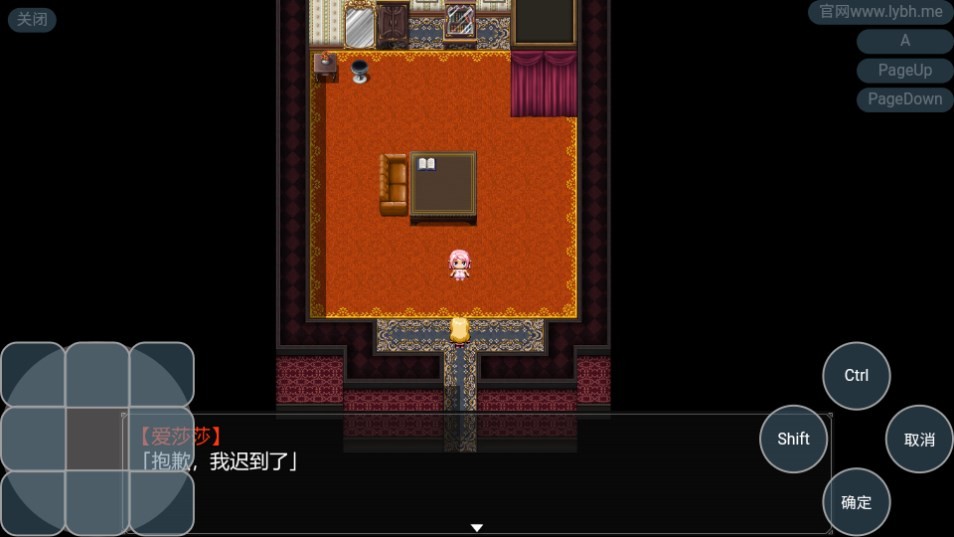Tap the PageDown virtual key
Screen dimensions: 954x537
[904, 99]
